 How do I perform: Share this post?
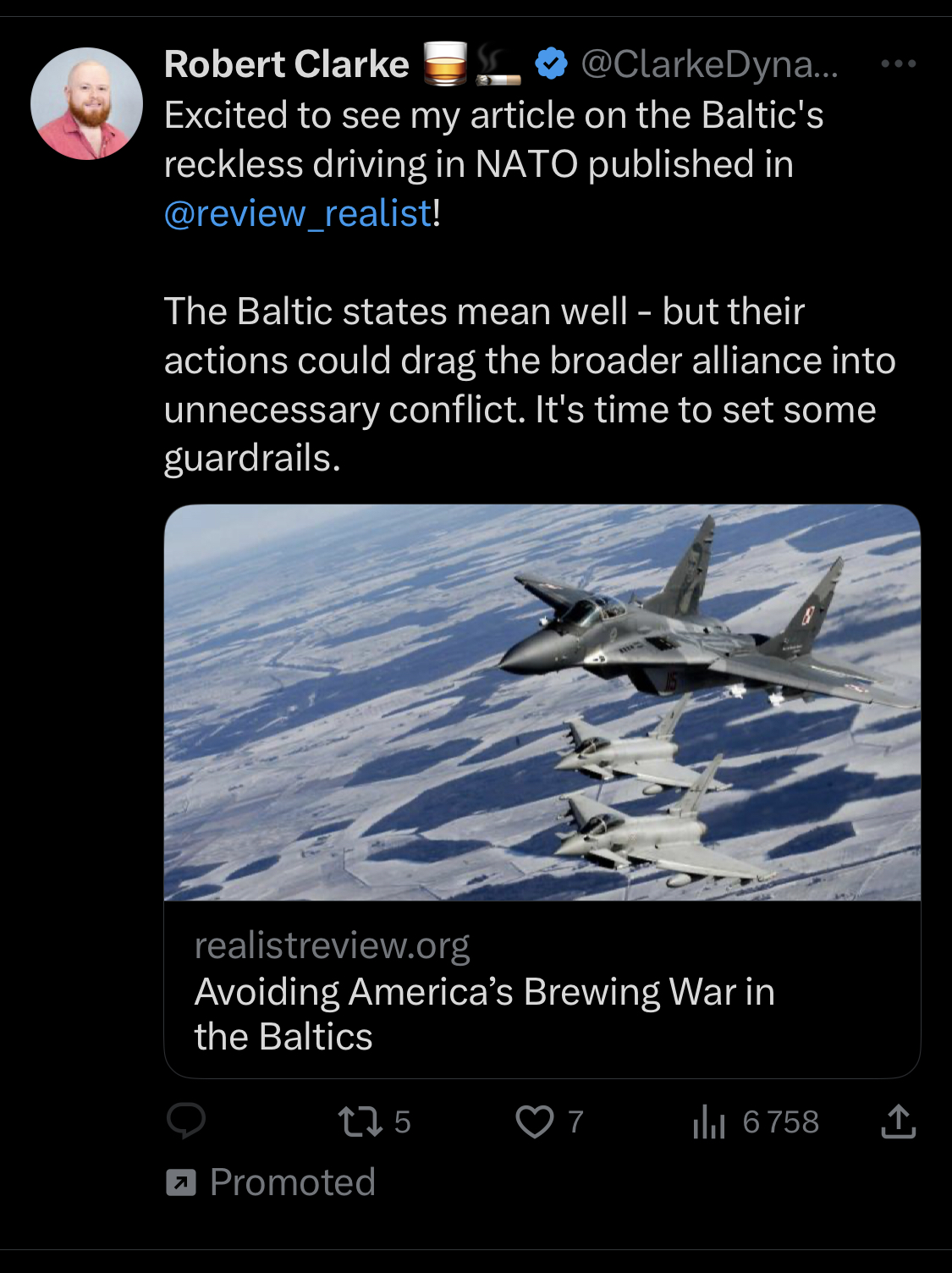pyautogui.click(x=898, y=1122)
